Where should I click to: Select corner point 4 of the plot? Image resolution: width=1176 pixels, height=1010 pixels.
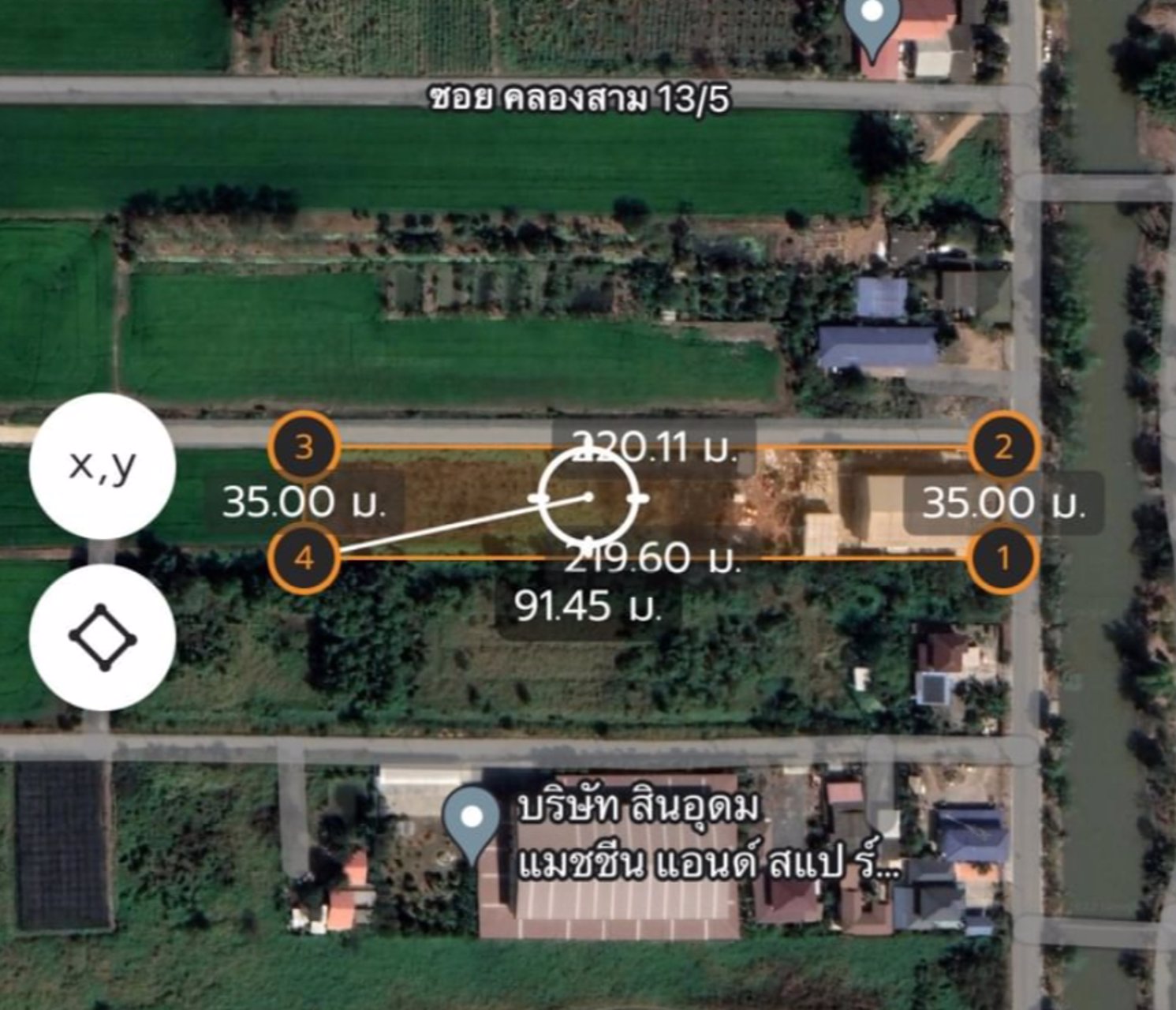(304, 559)
